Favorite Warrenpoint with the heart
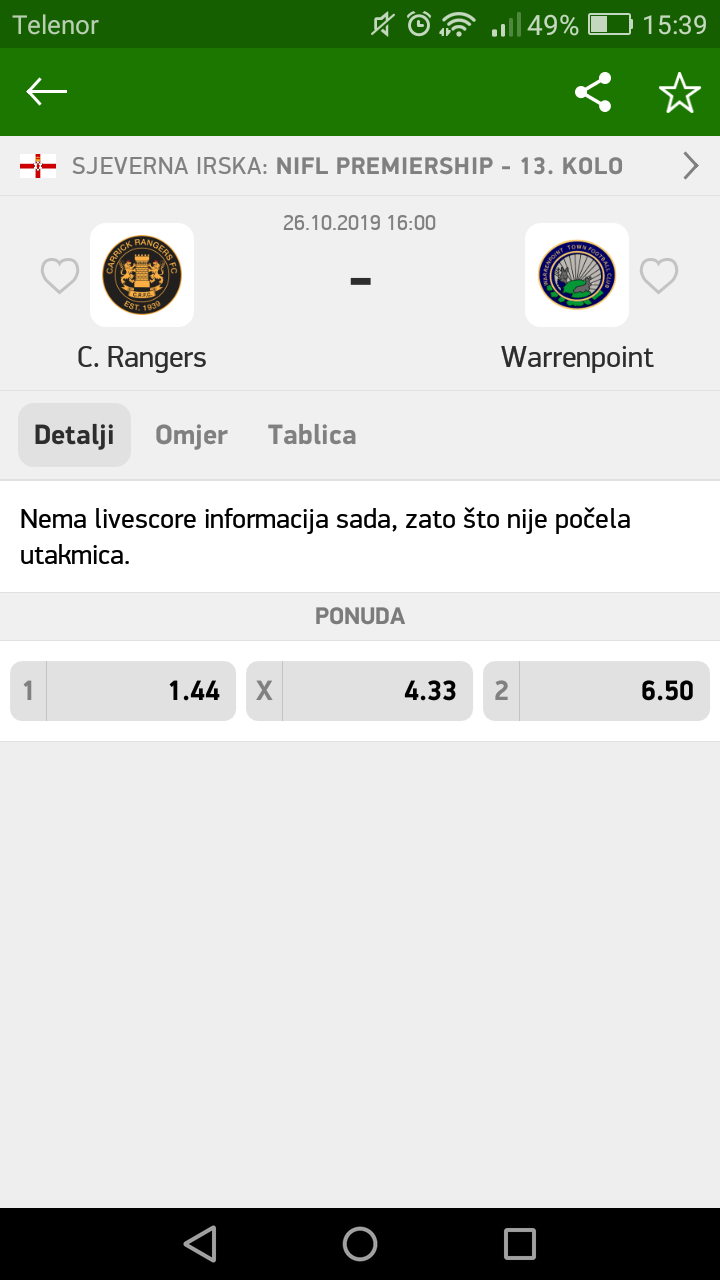Image resolution: width=720 pixels, height=1280 pixels. [659, 275]
